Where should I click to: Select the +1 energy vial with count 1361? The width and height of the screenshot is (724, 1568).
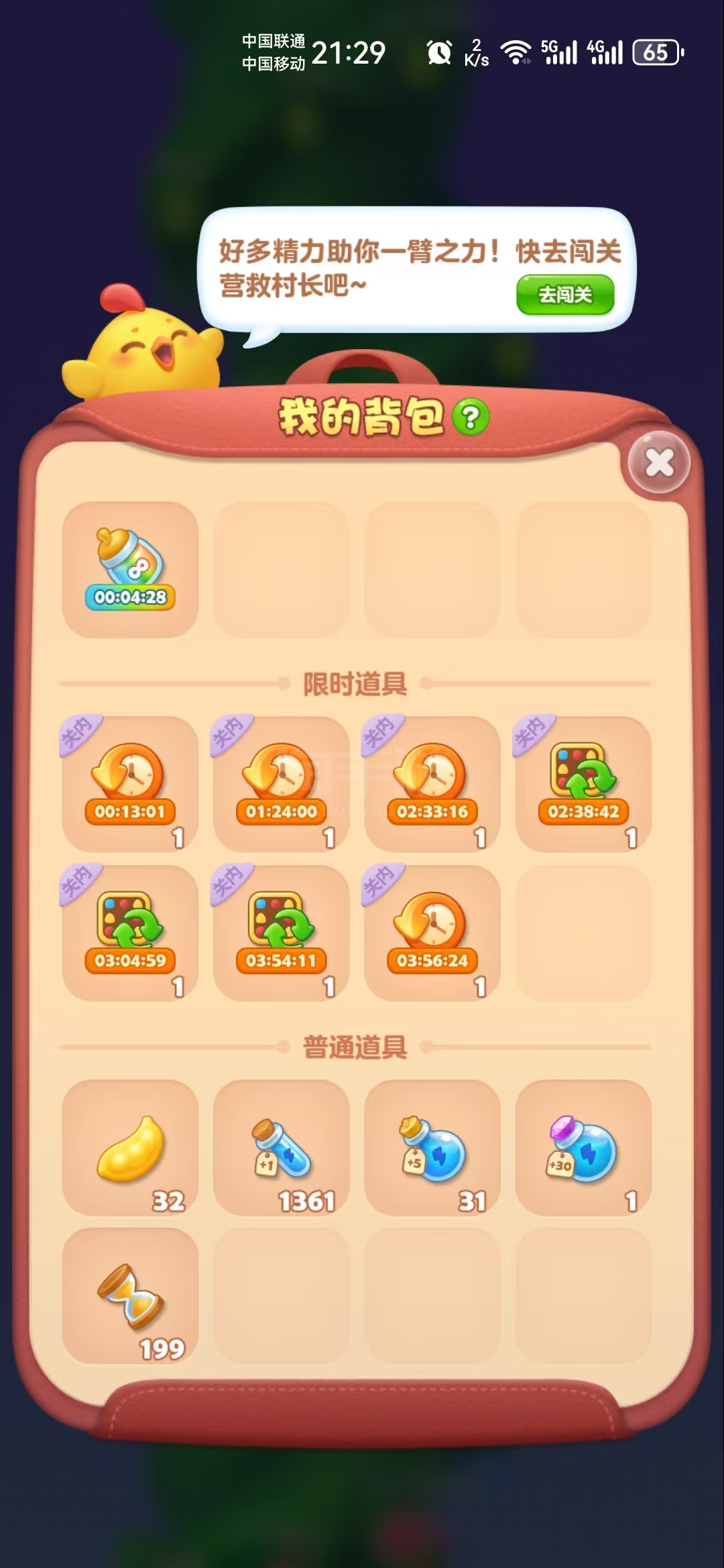click(281, 1147)
